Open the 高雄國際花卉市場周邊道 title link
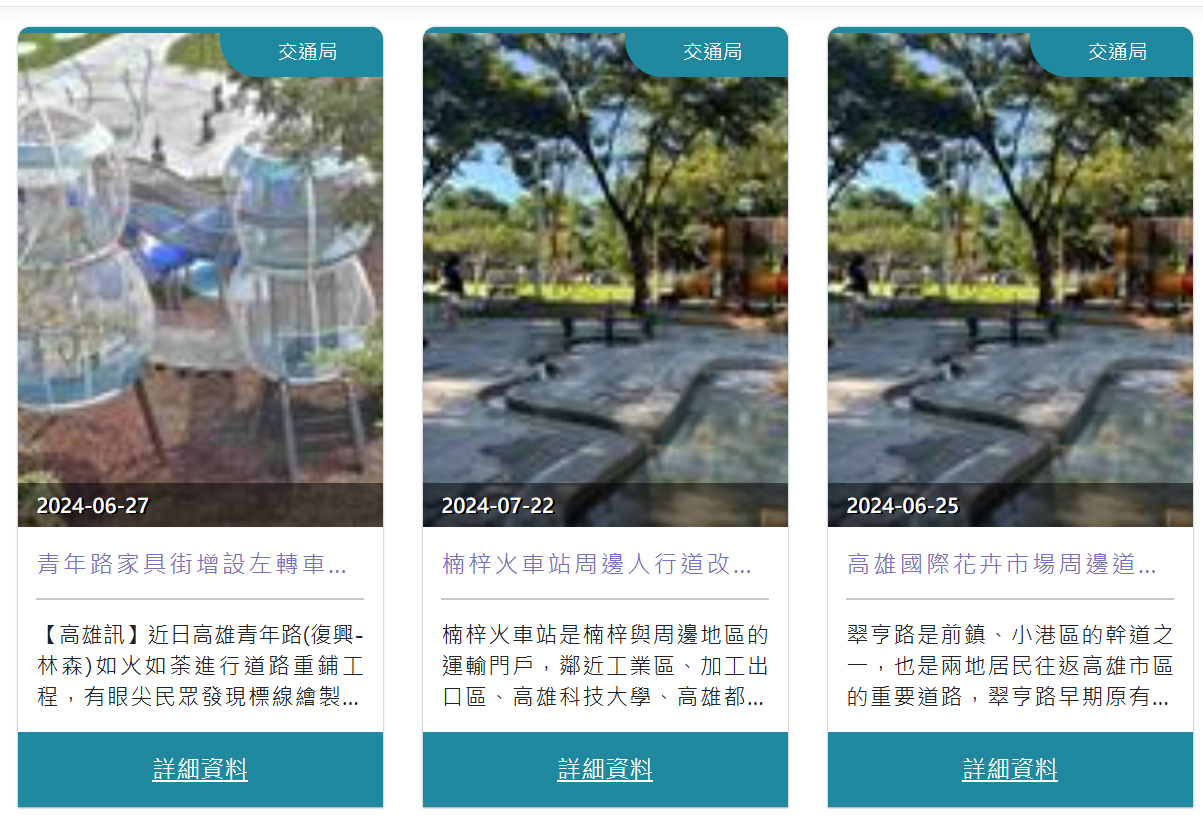The width and height of the screenshot is (1203, 820). pos(1002,564)
